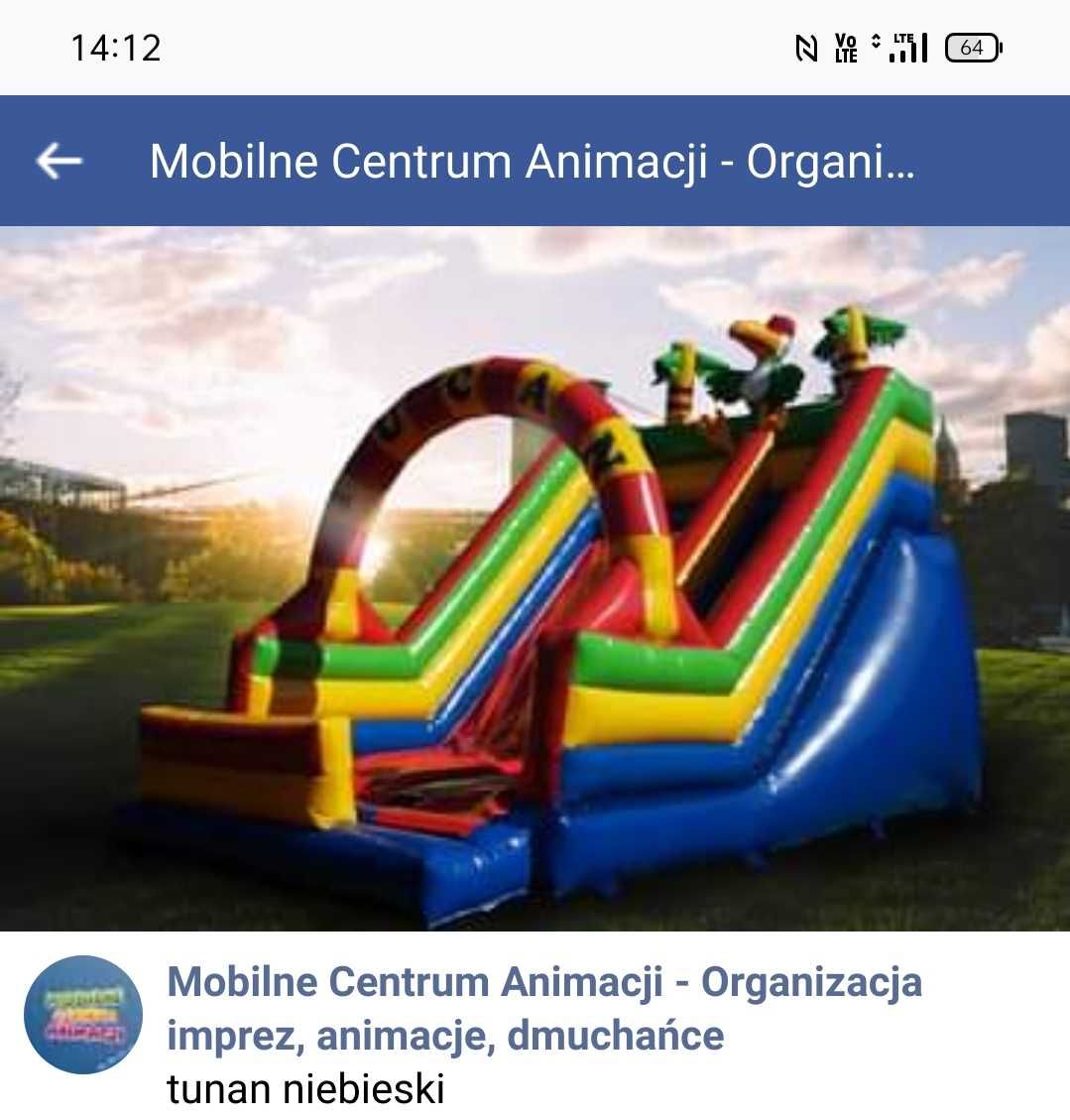Open the inflatable slide photo
1070x1120 pixels.
coord(535,577)
